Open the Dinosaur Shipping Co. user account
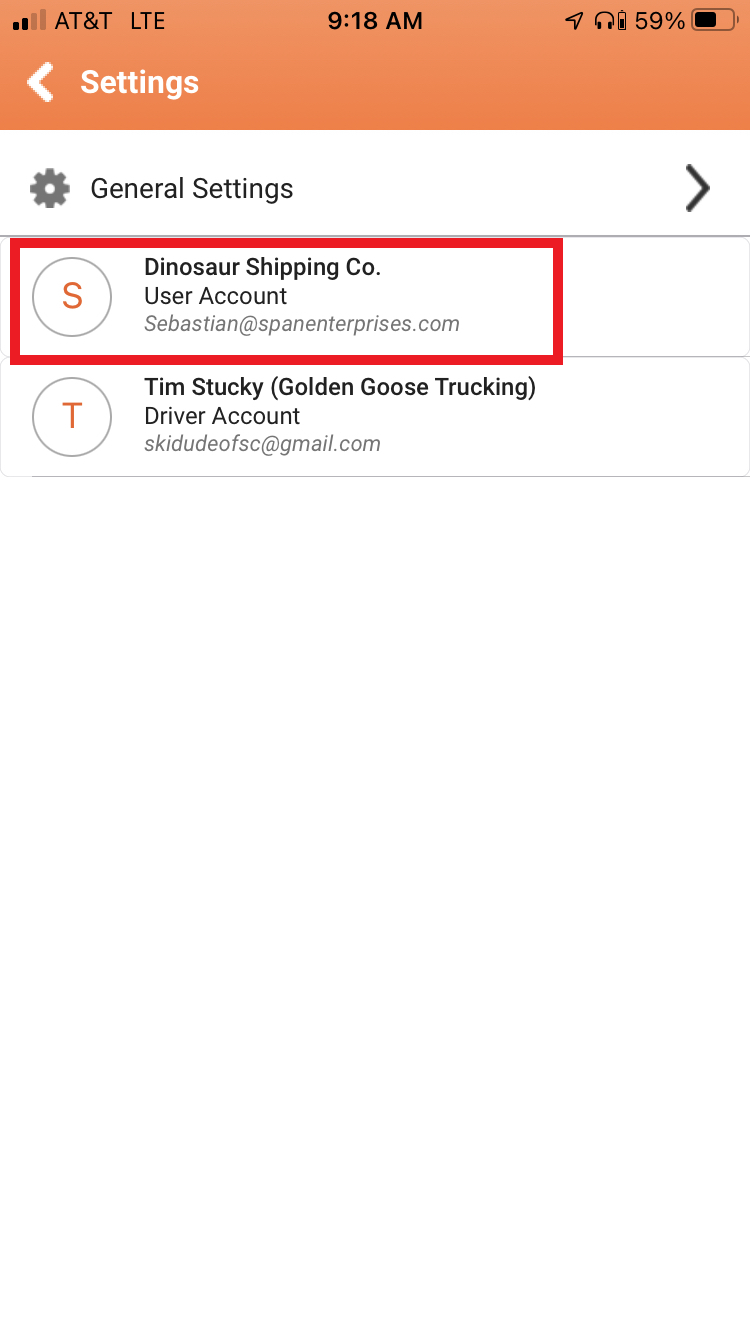The image size is (750, 1334). point(375,296)
